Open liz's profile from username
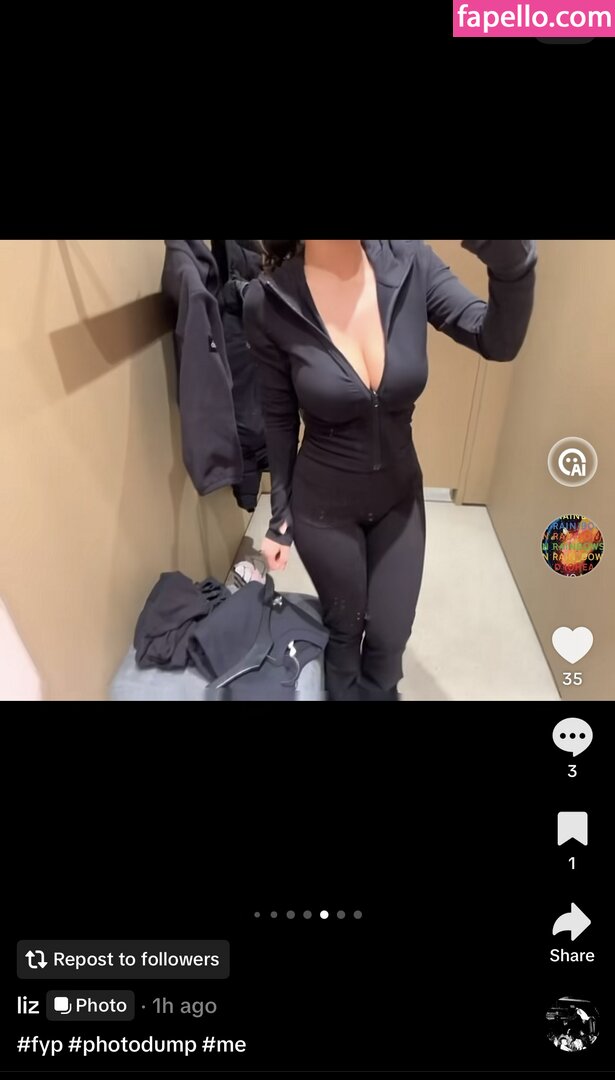The width and height of the screenshot is (615, 1080). (28, 1006)
